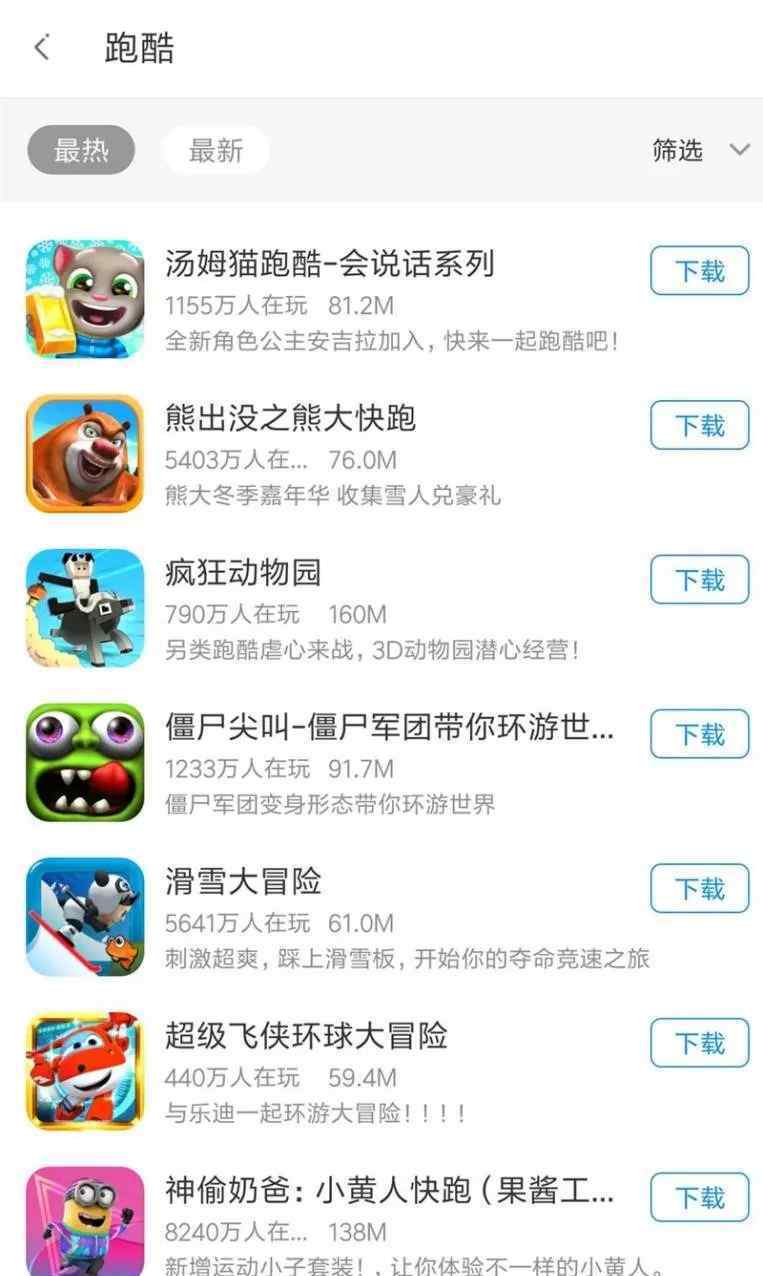Select the 最热 sort chip
The image size is (763, 1276).
pos(81,150)
